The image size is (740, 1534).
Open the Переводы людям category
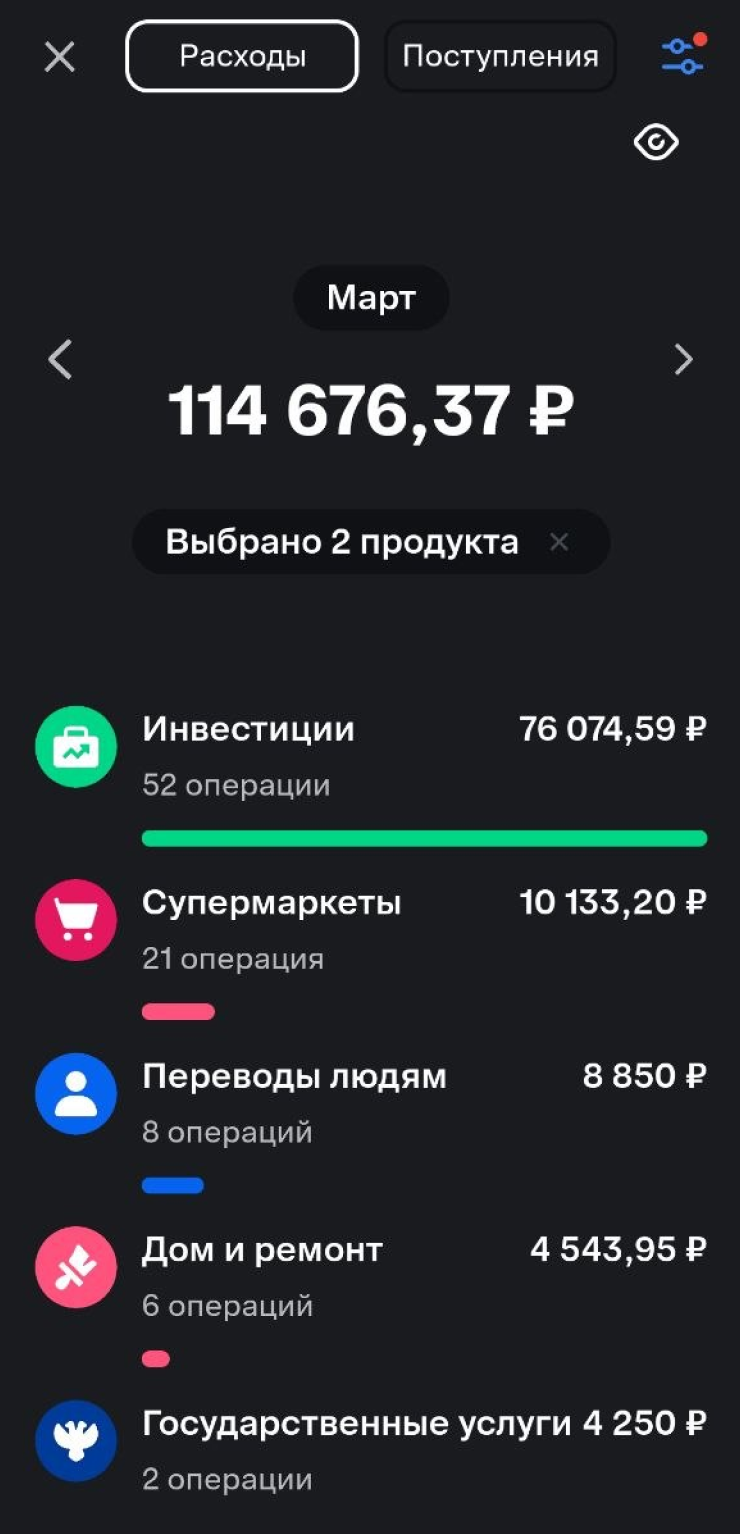tap(370, 1121)
